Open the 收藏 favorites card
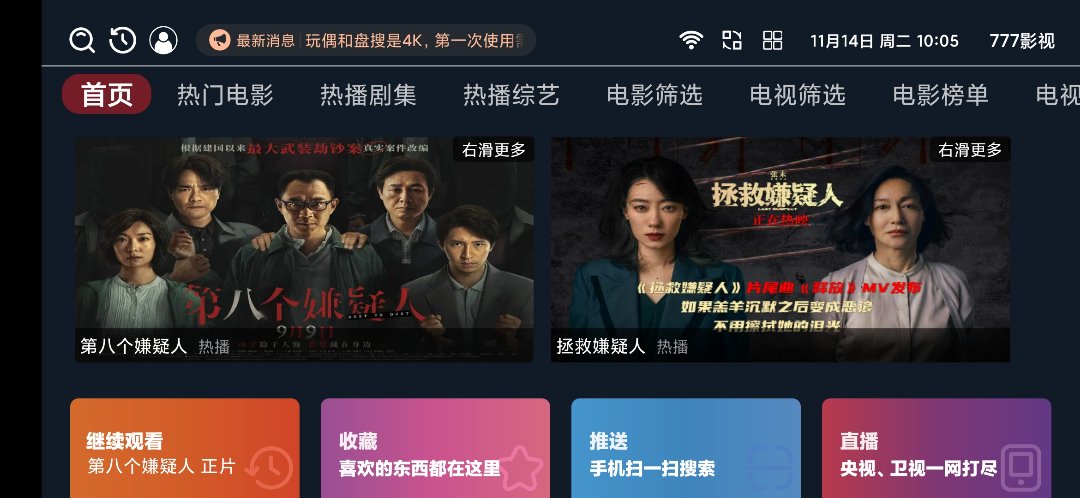The height and width of the screenshot is (498, 1080). 435,448
